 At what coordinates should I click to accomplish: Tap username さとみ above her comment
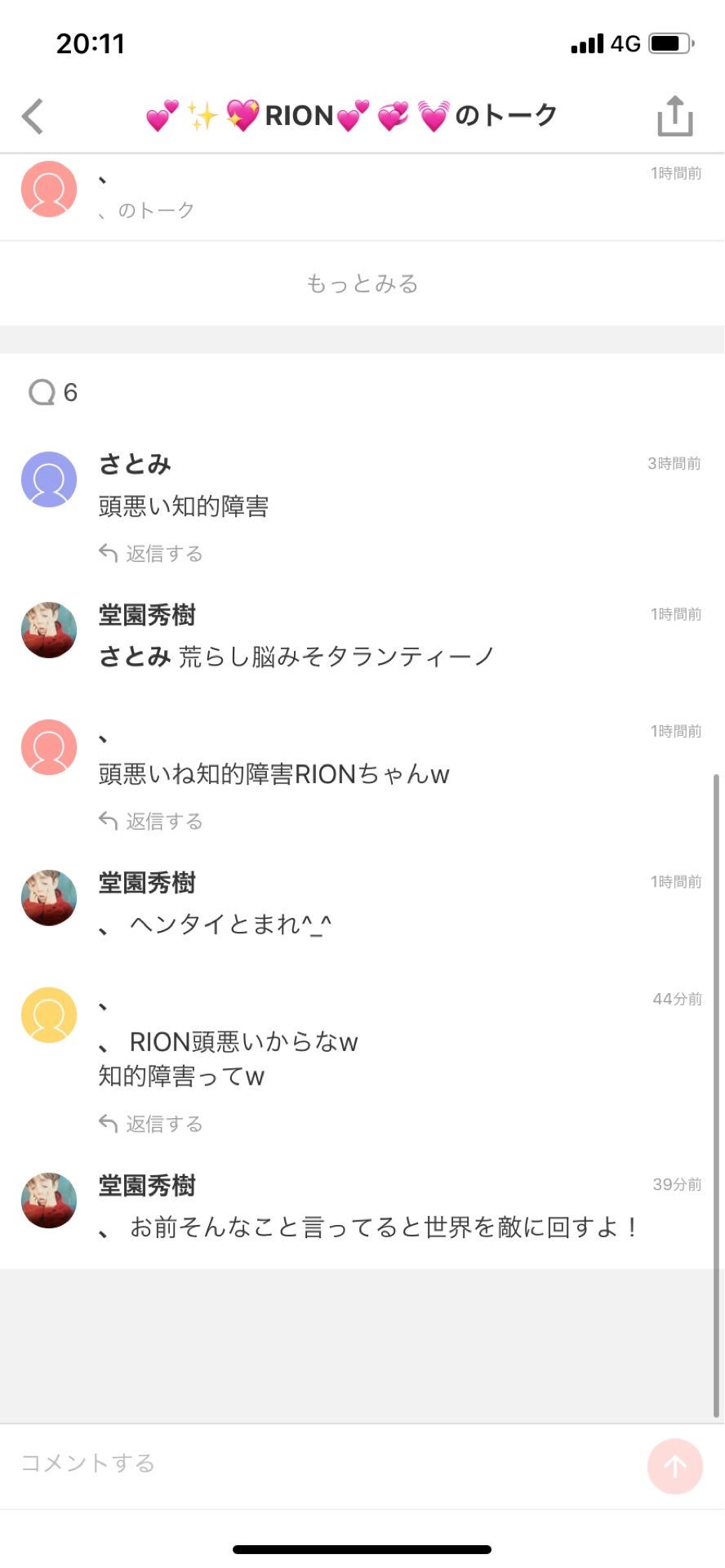134,464
